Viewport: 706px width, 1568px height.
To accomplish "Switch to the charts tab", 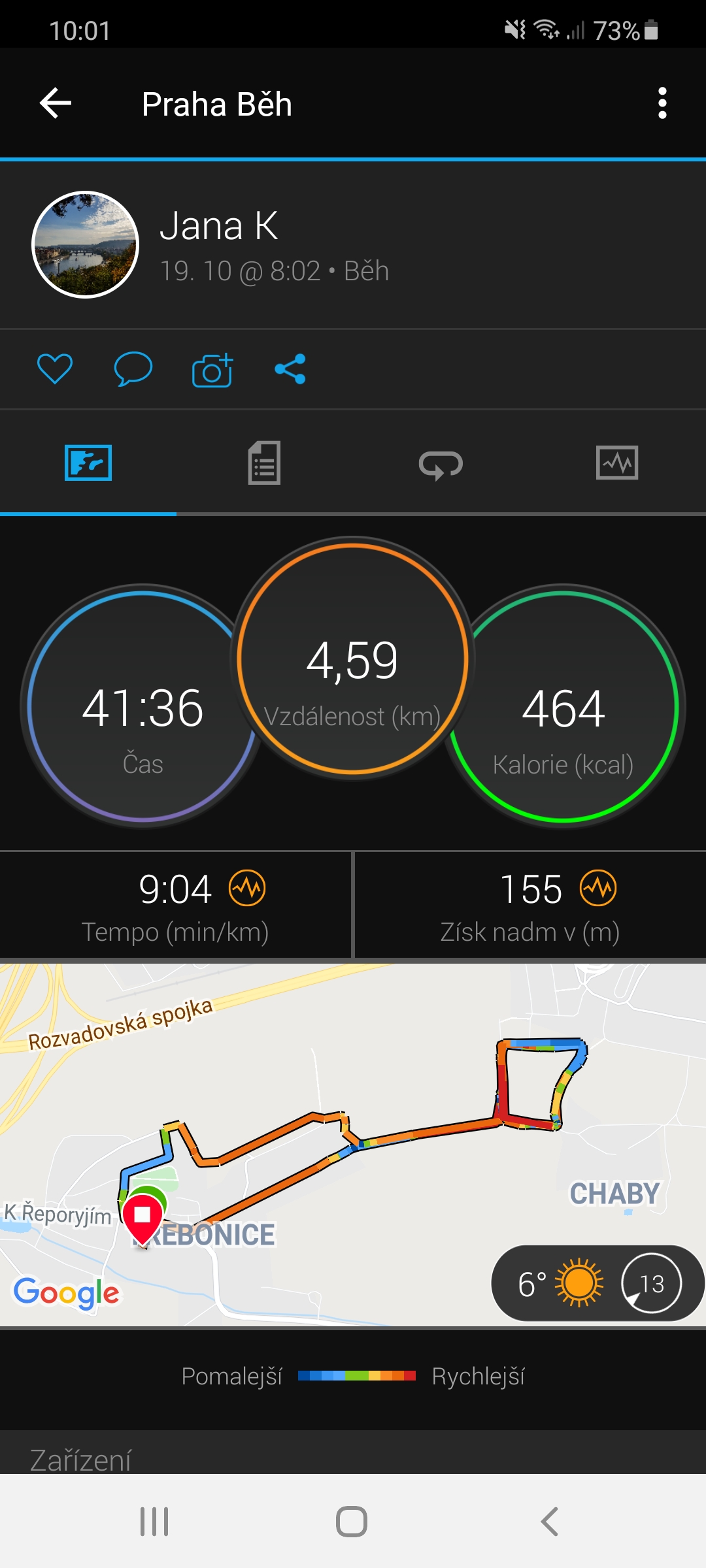I will coord(617,463).
